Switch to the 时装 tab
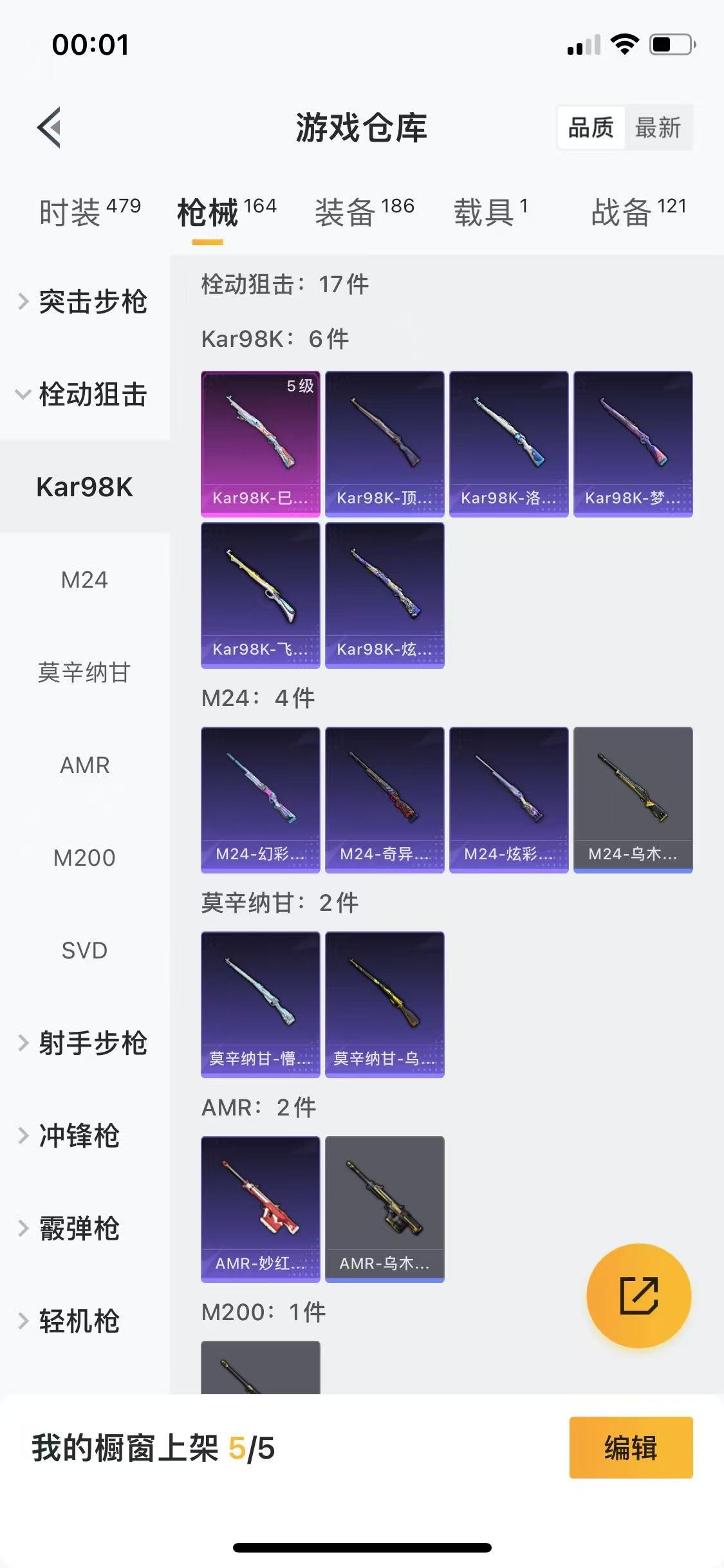This screenshot has width=724, height=1568. click(89, 212)
